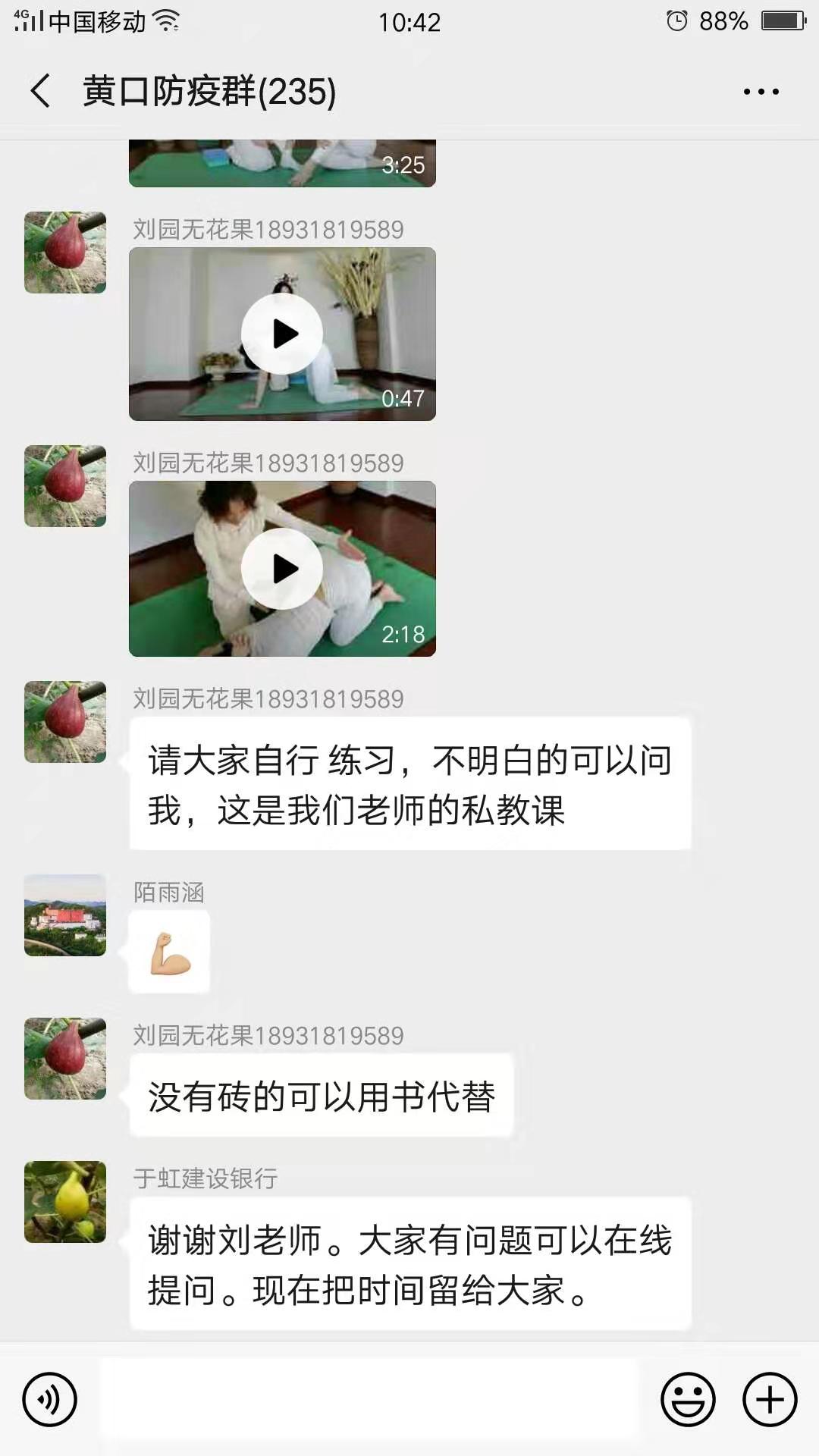
Task: Switch to voice message input
Action: 50,1399
